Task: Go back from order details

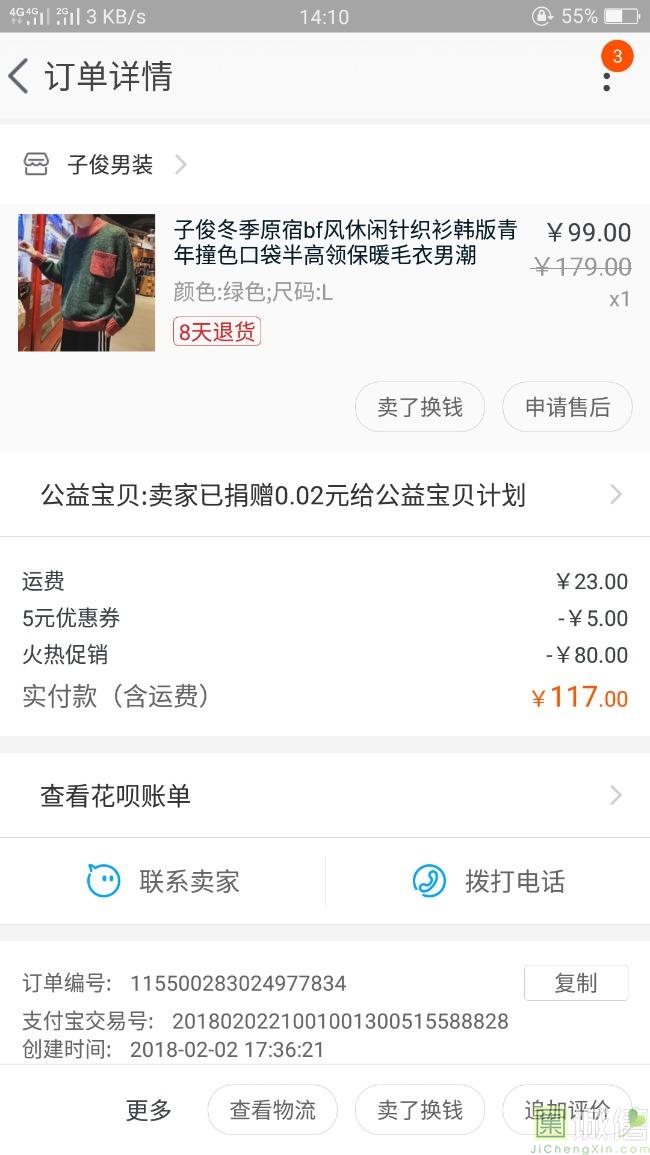Action: (20, 76)
